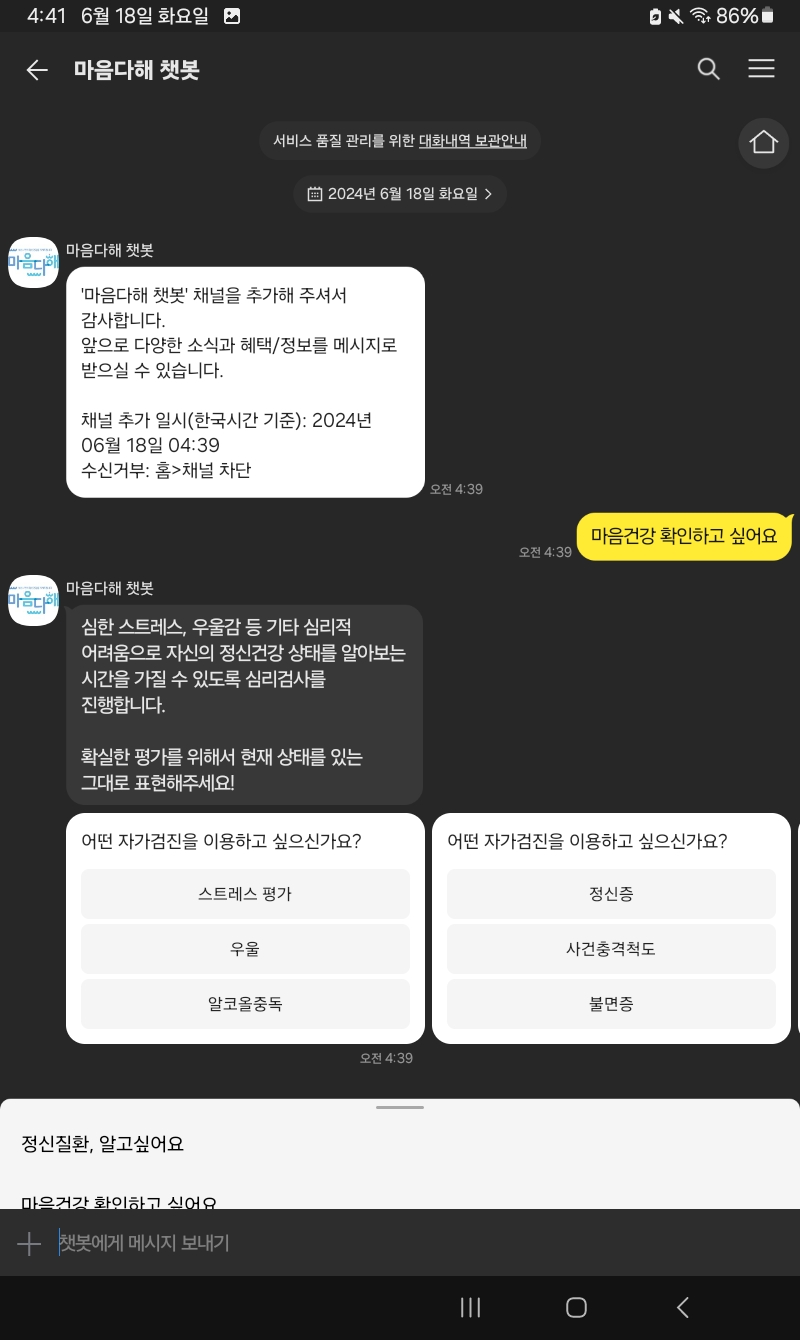Tap the system home button

[576, 1307]
